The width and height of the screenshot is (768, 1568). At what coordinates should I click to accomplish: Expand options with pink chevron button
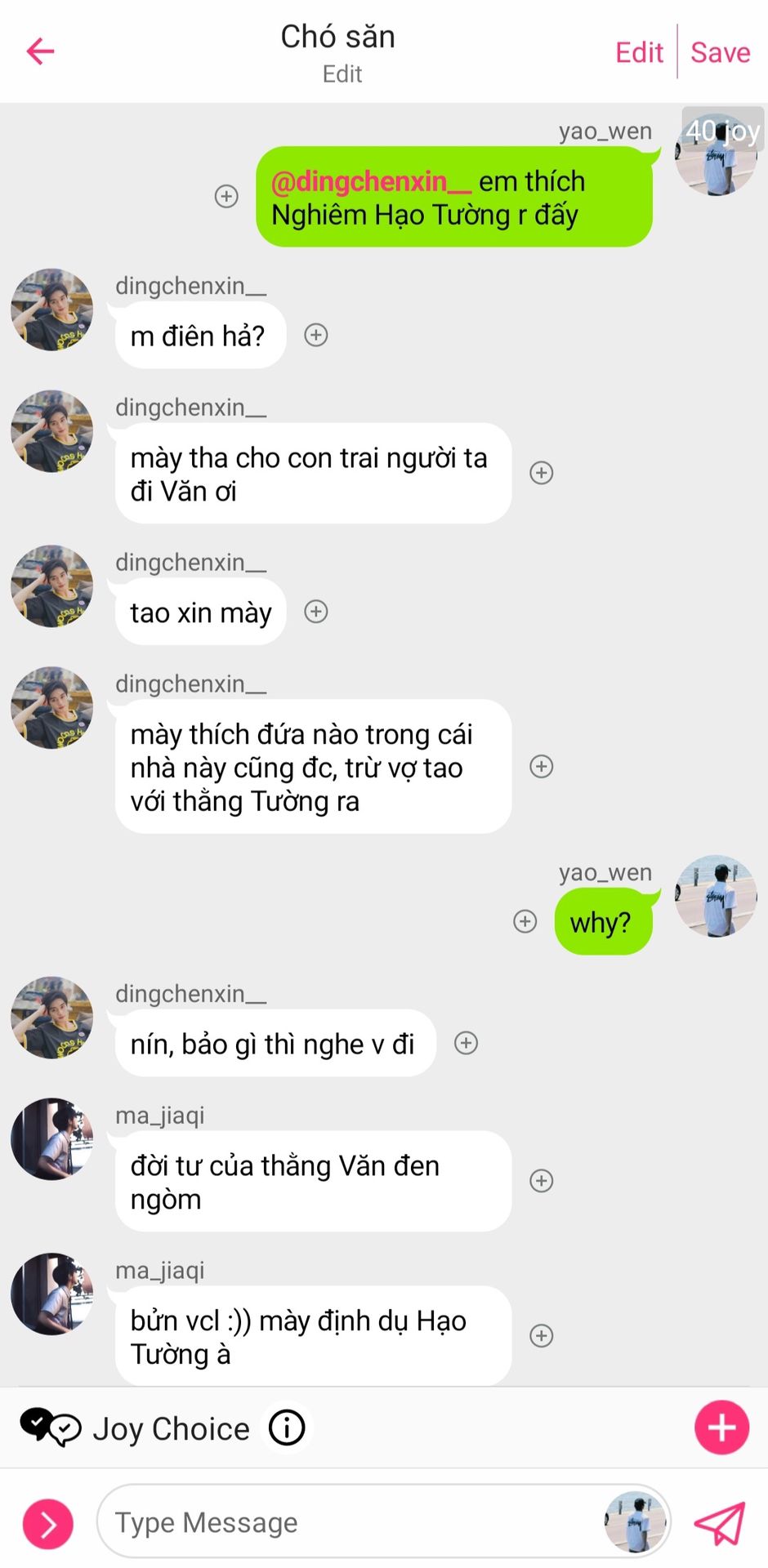coord(47,1524)
